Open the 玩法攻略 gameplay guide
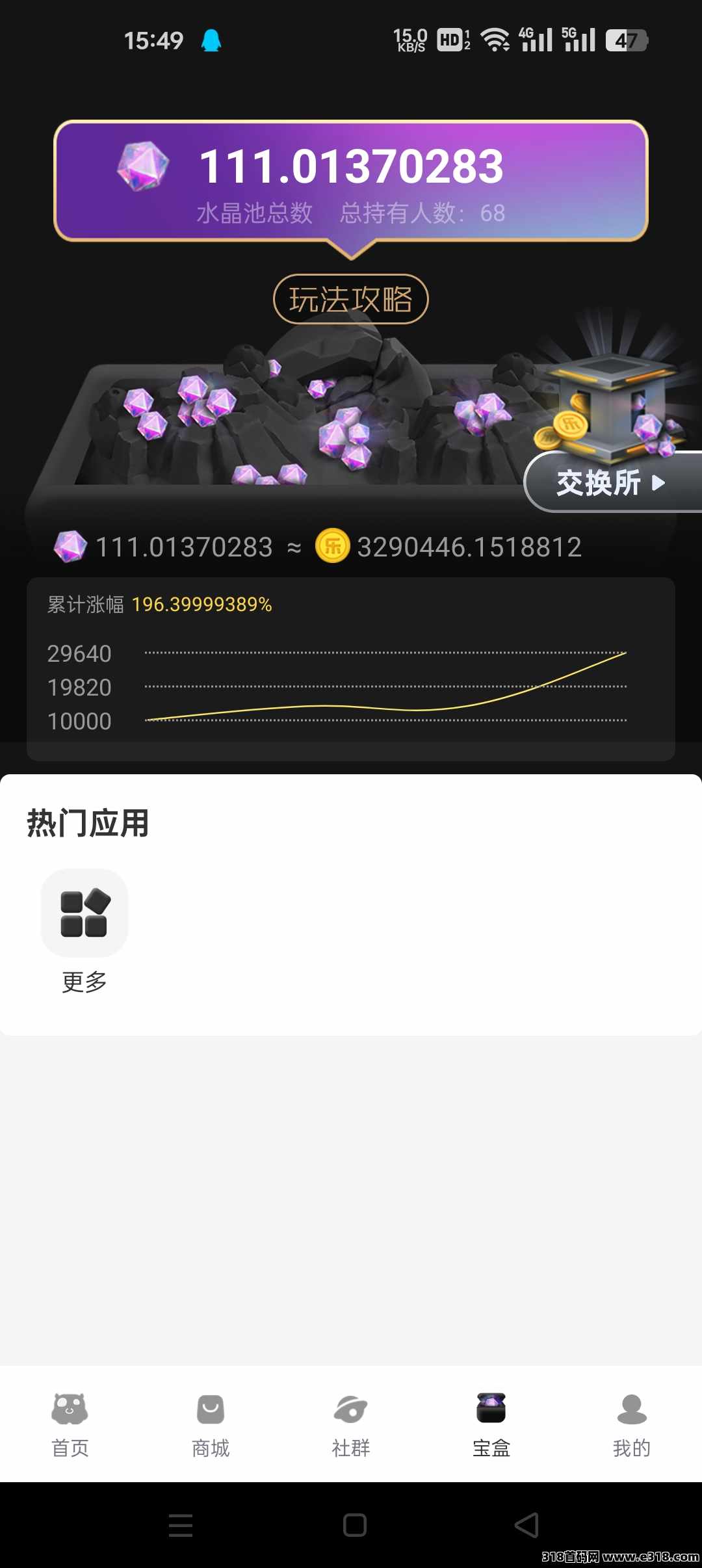 [x=350, y=299]
